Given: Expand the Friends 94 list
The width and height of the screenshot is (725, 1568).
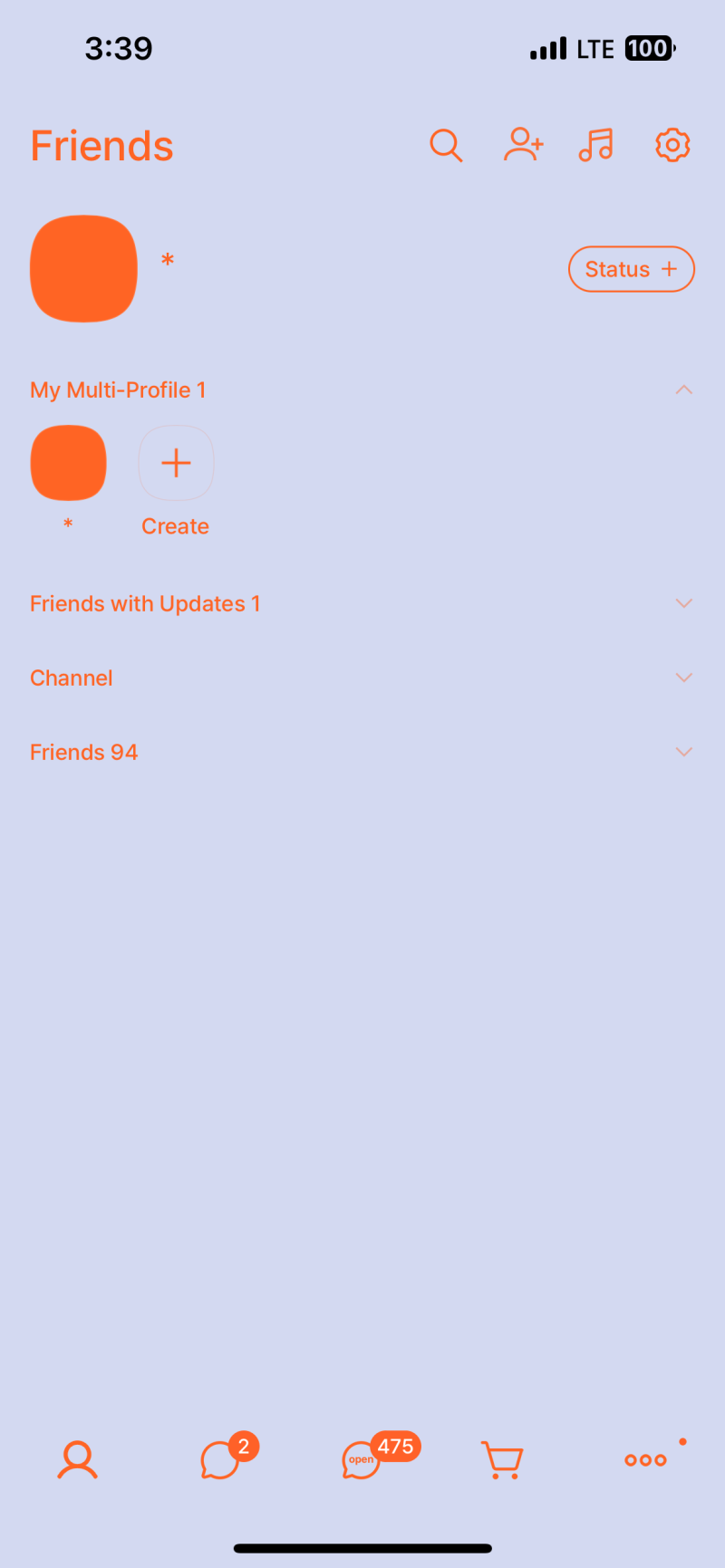Looking at the screenshot, I should (683, 752).
